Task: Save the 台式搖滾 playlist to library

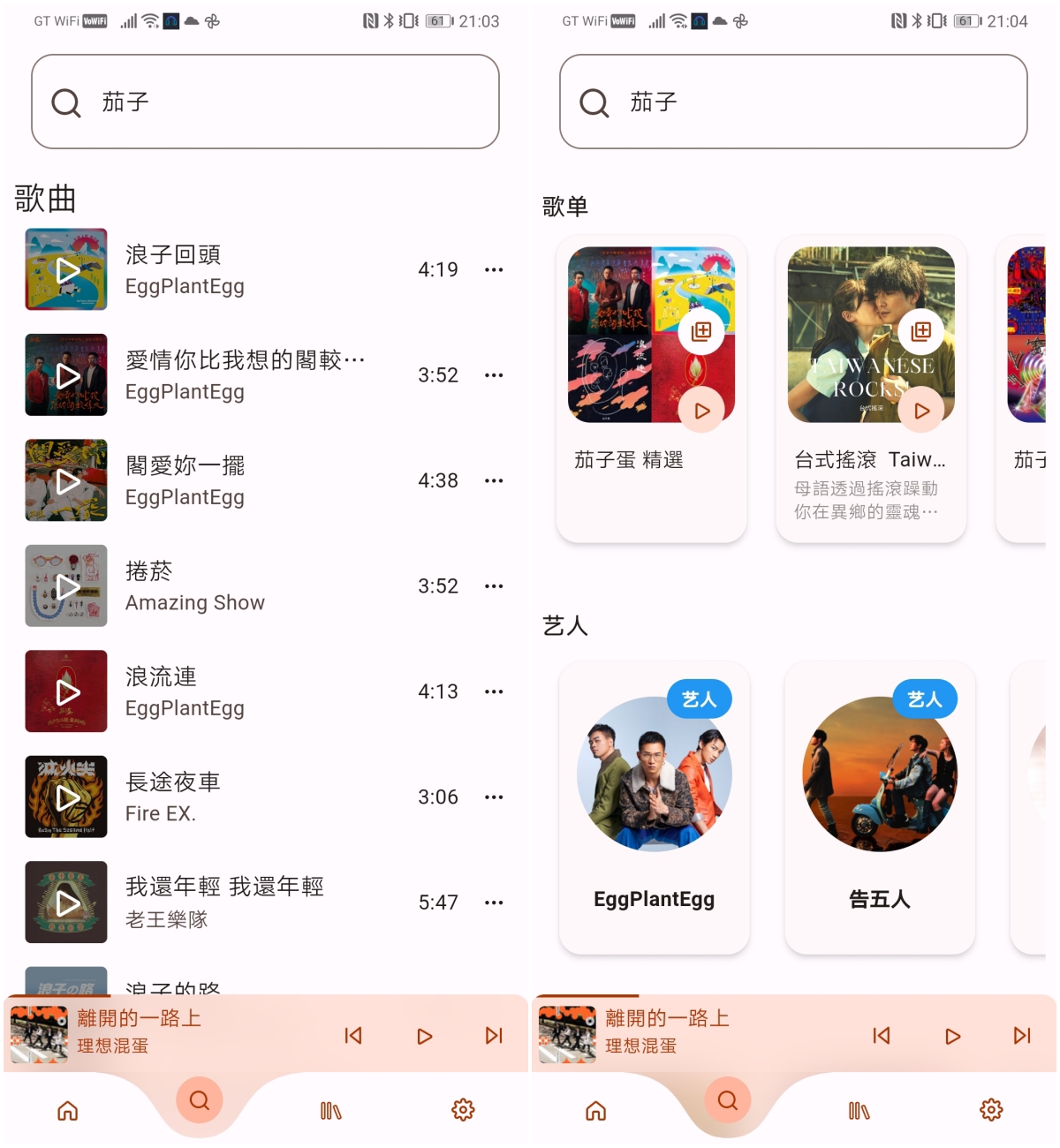Action: point(921,331)
